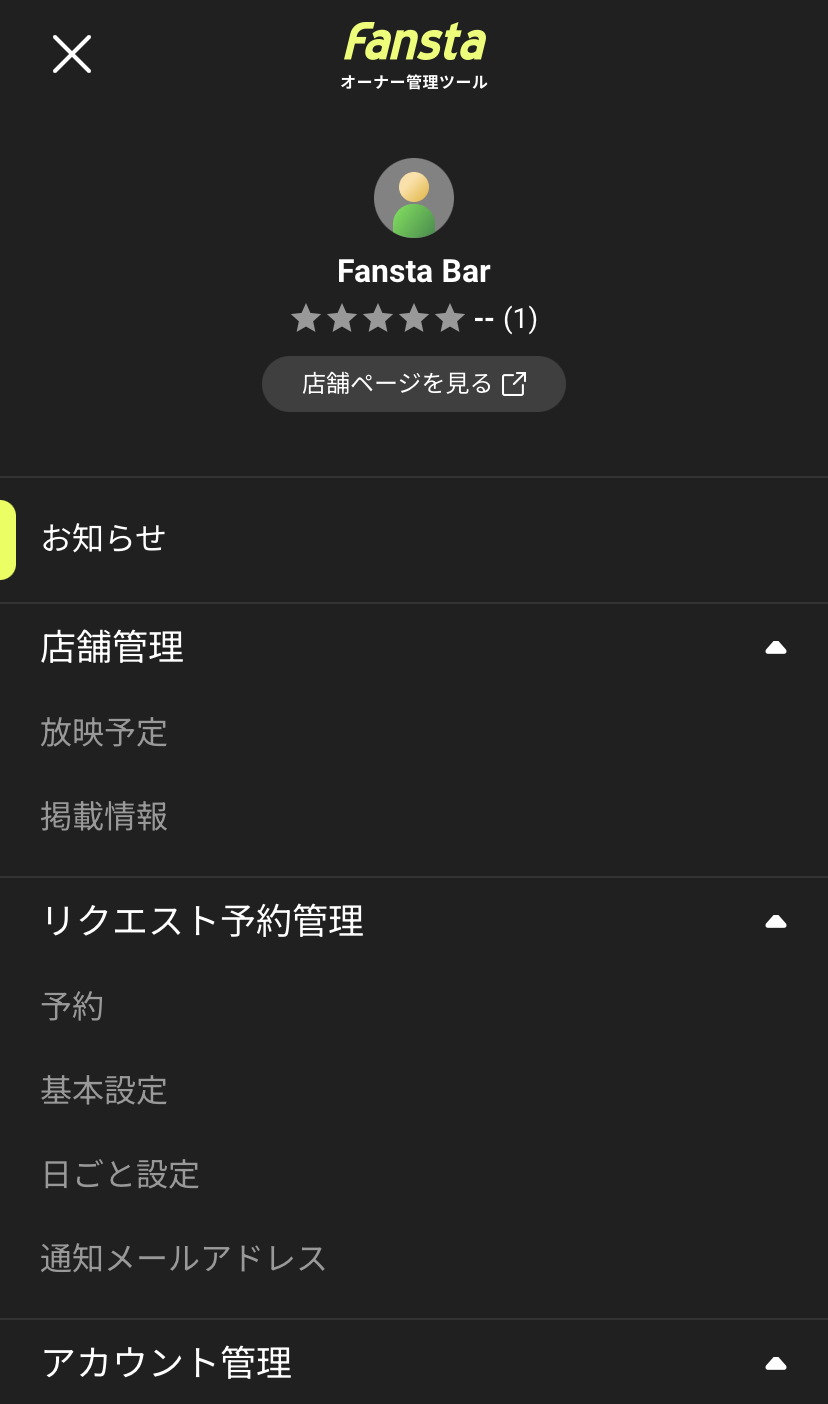Viewport: 828px width, 1404px height.
Task: Click the external link icon on 店舗ページを見る
Action: click(x=513, y=383)
